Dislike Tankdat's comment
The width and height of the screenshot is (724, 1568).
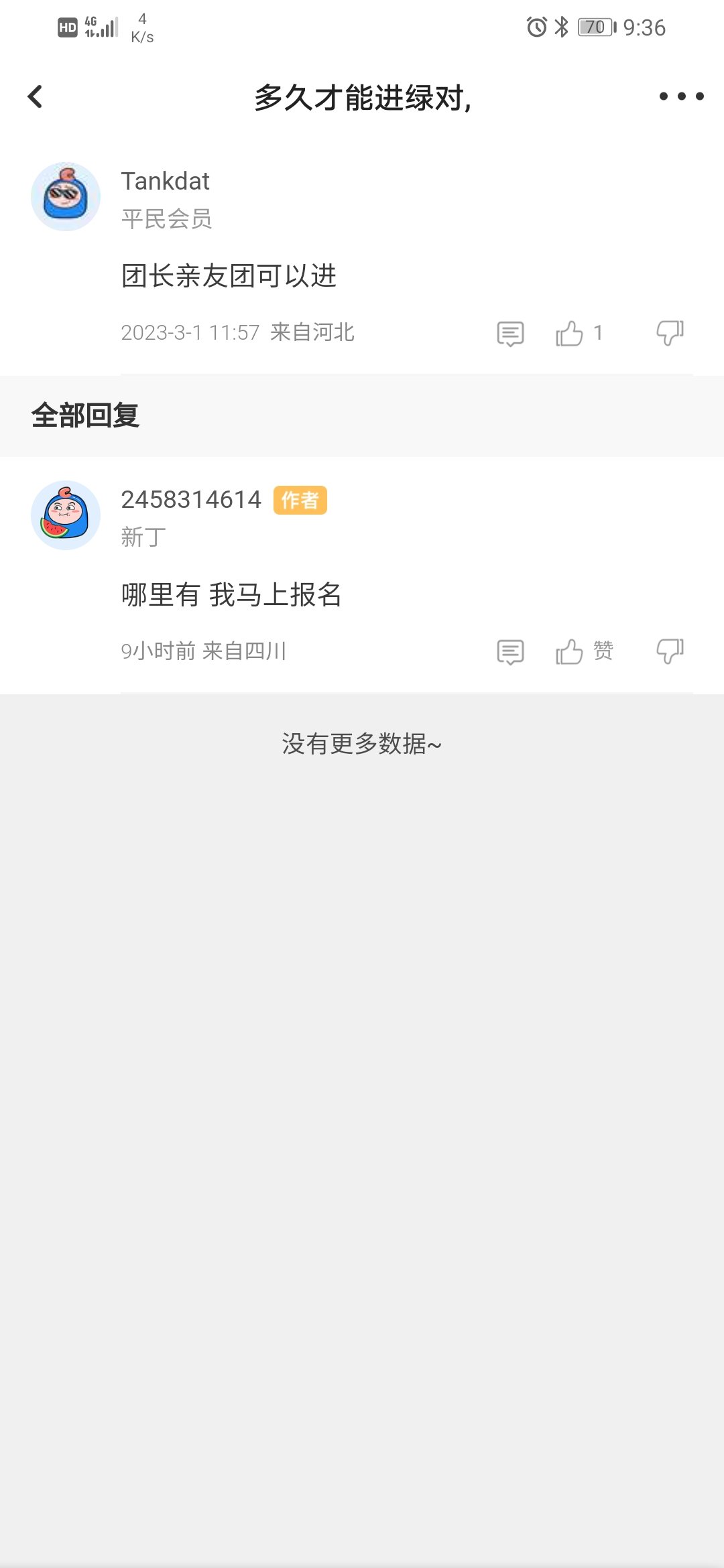670,333
